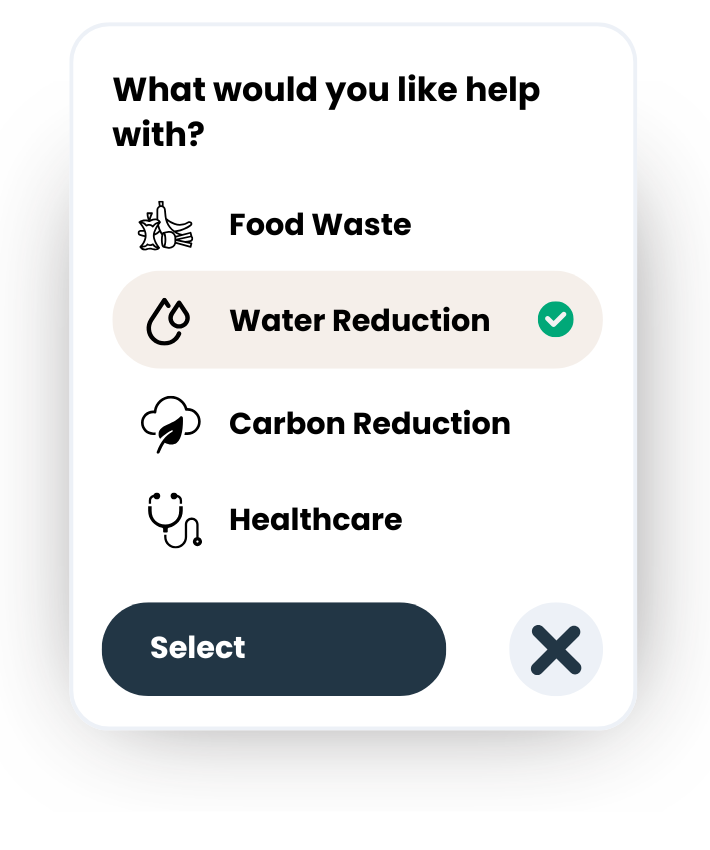The image size is (710, 850).
Task: Pick Carbon Reduction from the list
Action: coord(368,424)
